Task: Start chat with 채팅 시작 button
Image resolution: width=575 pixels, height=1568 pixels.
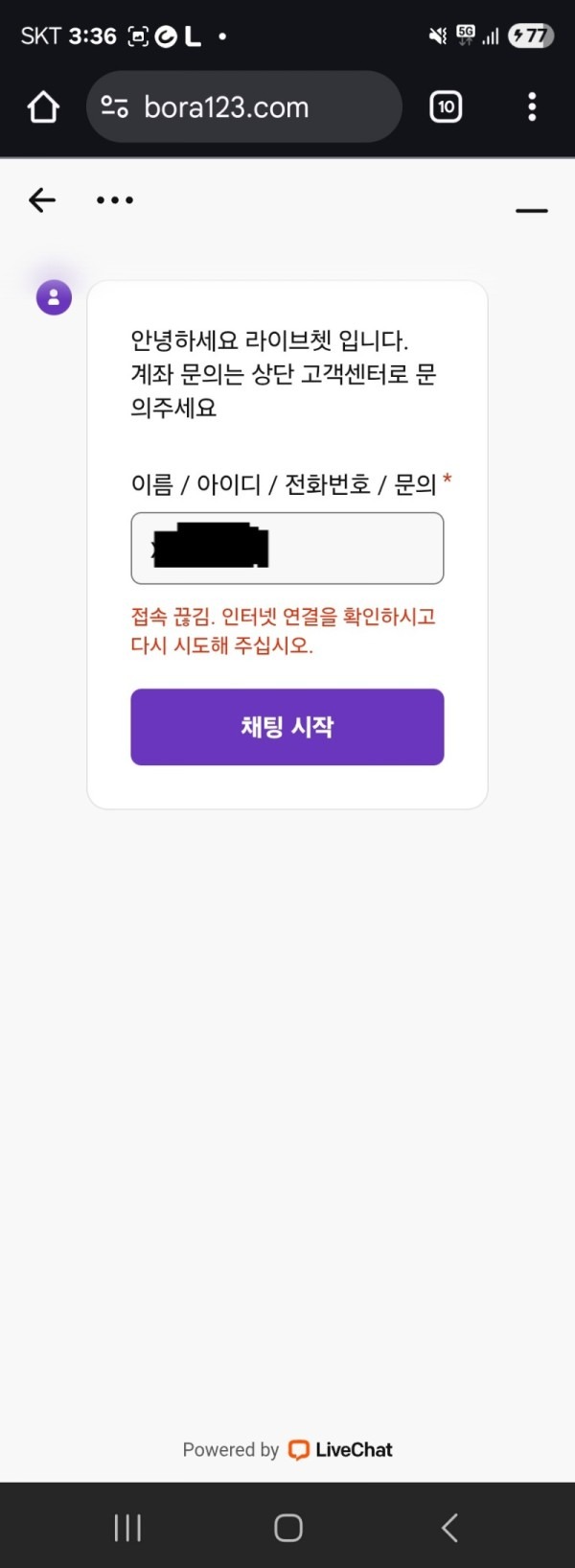Action: click(x=287, y=727)
